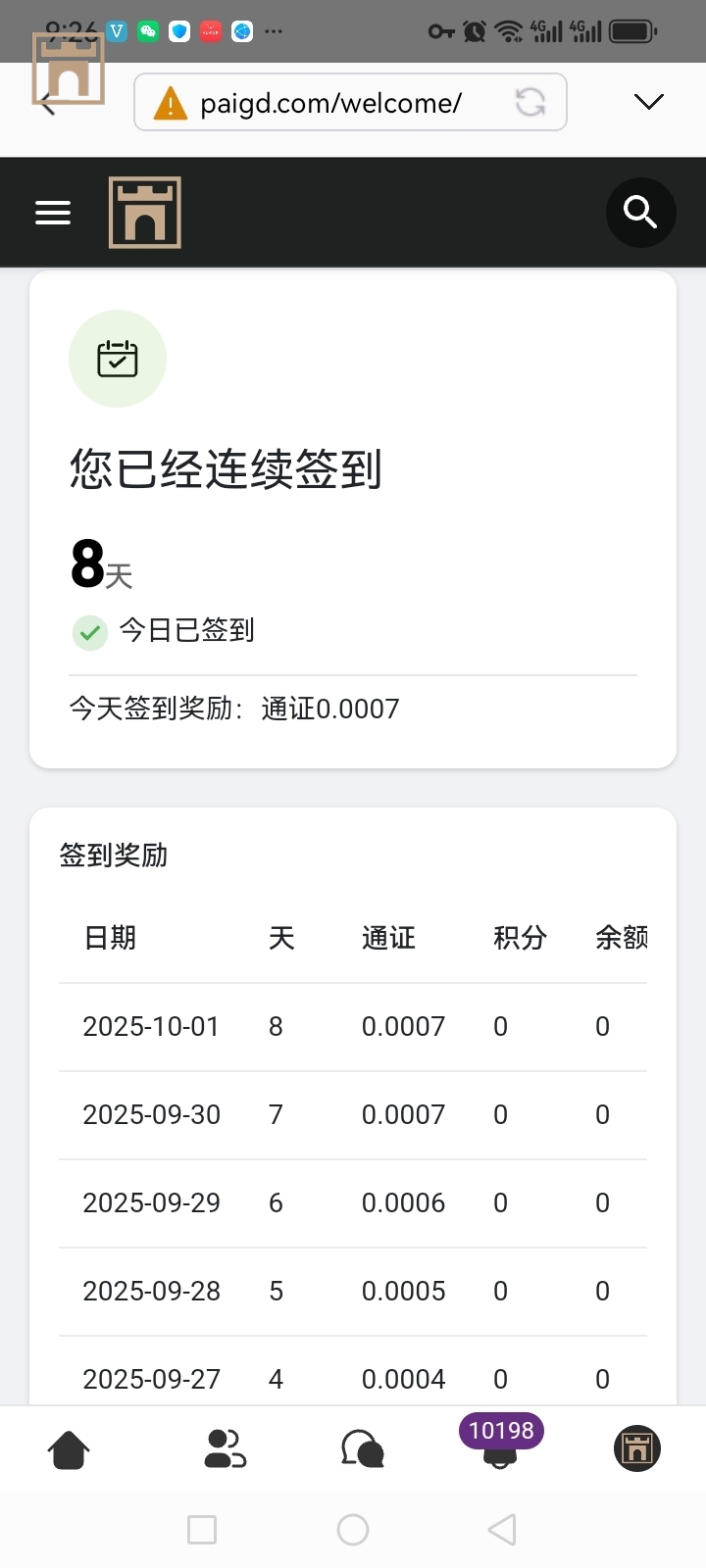Open the hamburger drawer menu
The height and width of the screenshot is (1568, 706).
tap(53, 213)
